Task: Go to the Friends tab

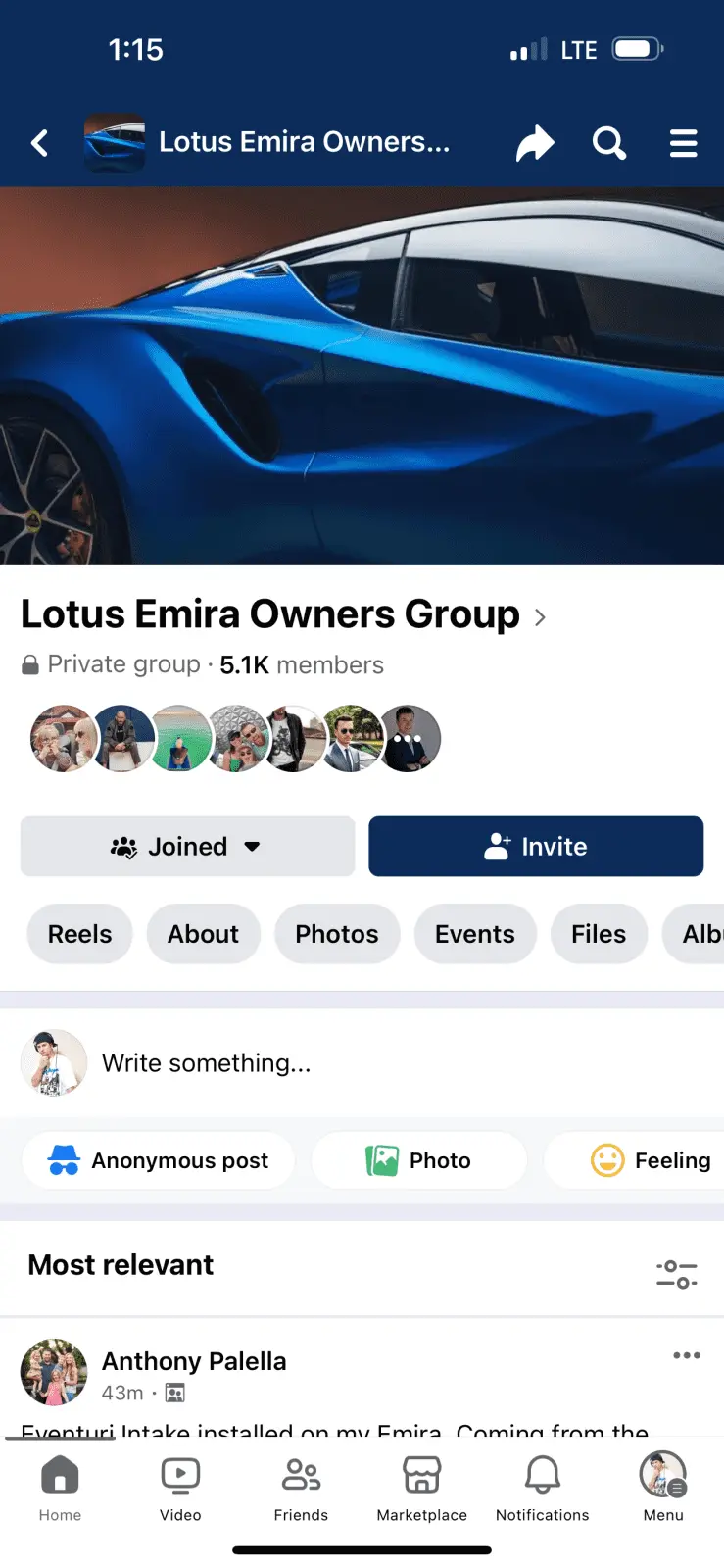Action: [301, 1487]
